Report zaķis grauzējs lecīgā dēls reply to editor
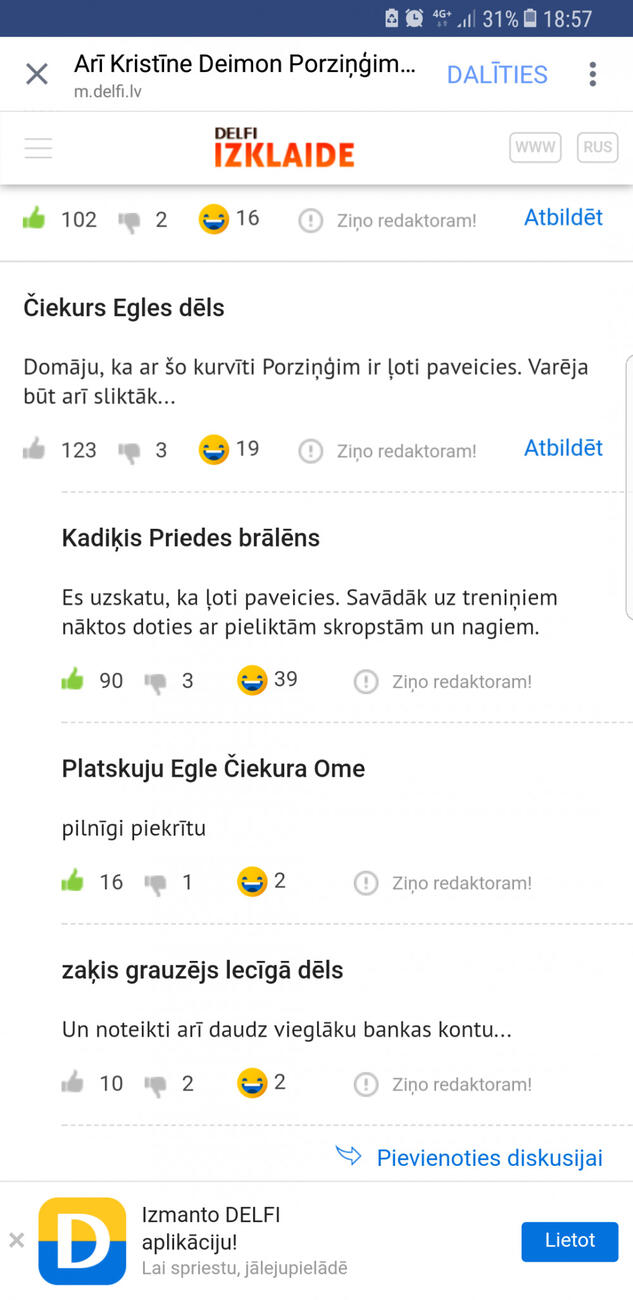This screenshot has width=633, height=1300. pos(443,1084)
